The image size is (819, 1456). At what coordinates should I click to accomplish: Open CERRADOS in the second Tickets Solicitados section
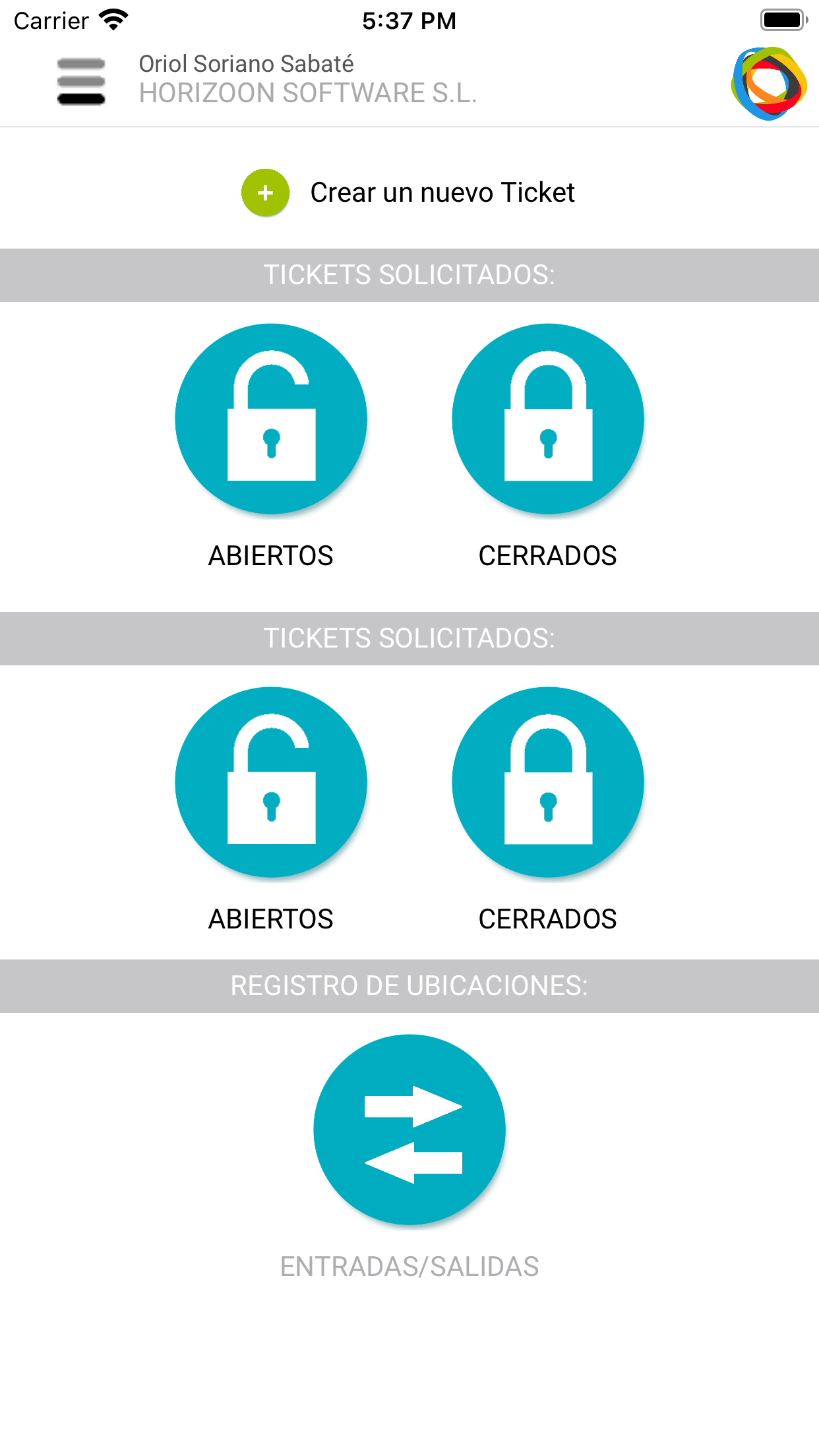[547, 782]
